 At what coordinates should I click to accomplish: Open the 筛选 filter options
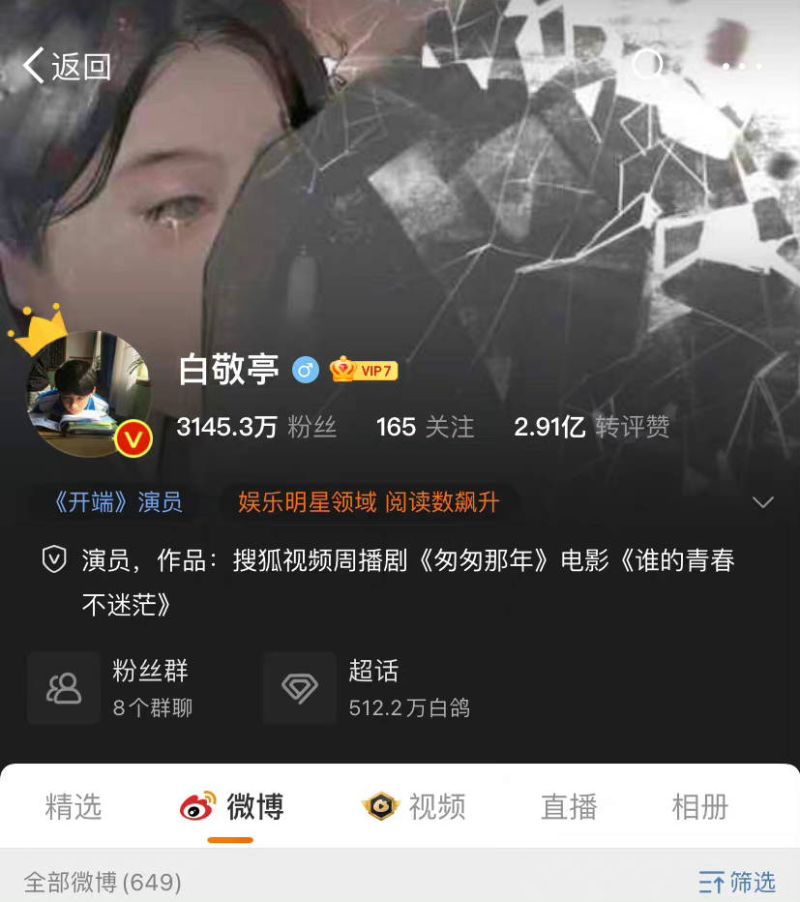738,882
